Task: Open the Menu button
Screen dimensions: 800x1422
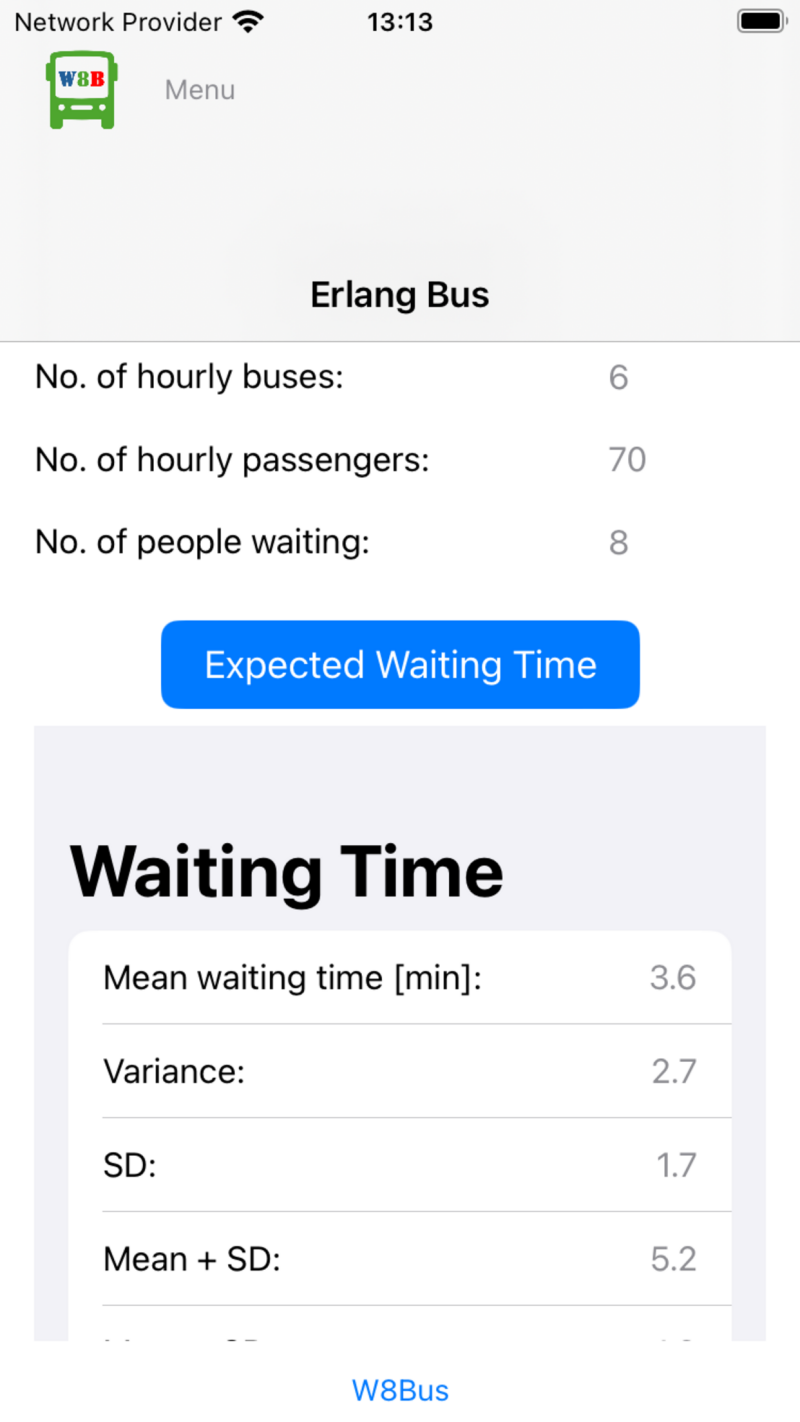Action: [x=200, y=90]
